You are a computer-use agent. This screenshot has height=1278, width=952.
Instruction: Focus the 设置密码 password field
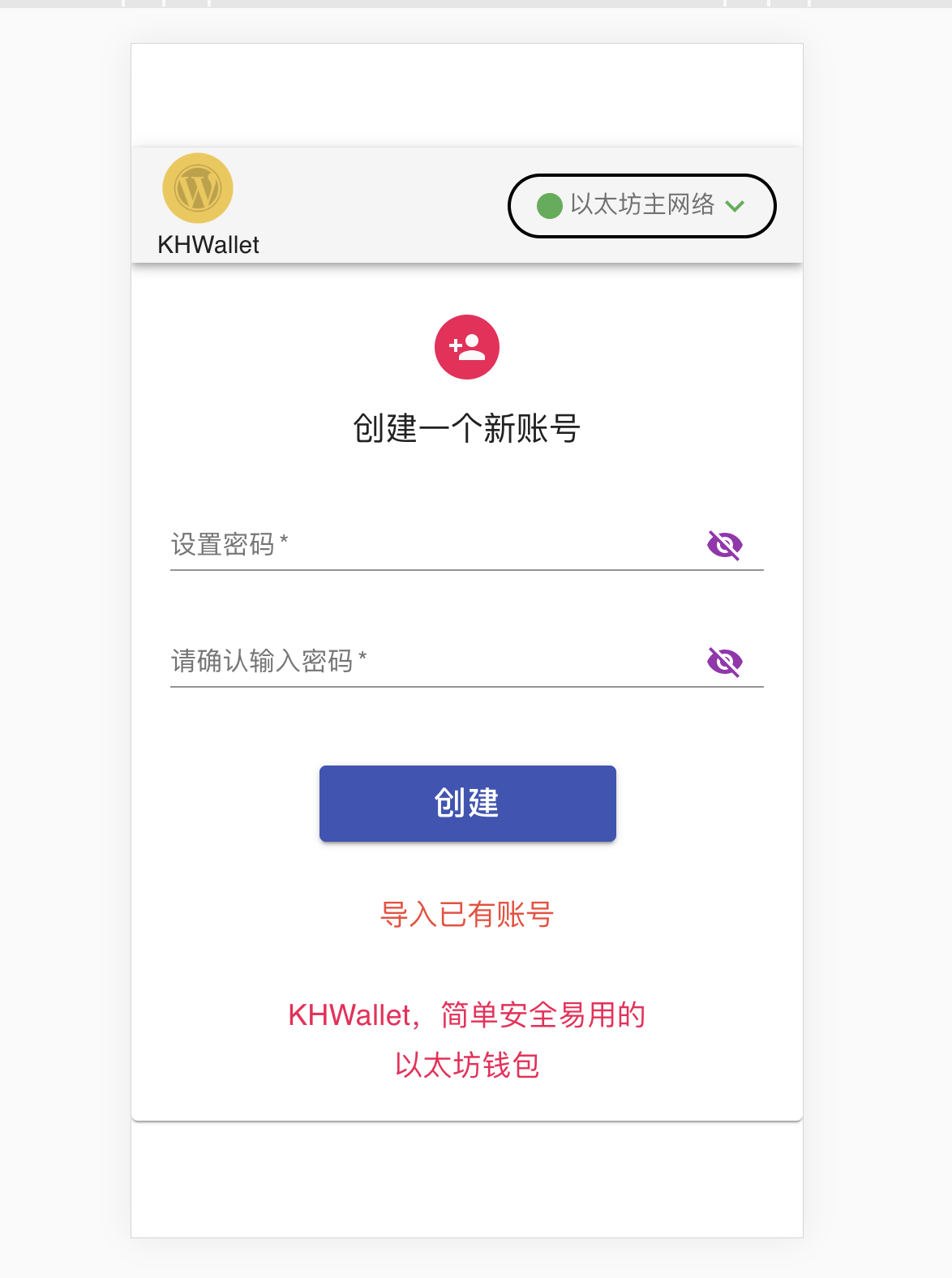point(430,545)
